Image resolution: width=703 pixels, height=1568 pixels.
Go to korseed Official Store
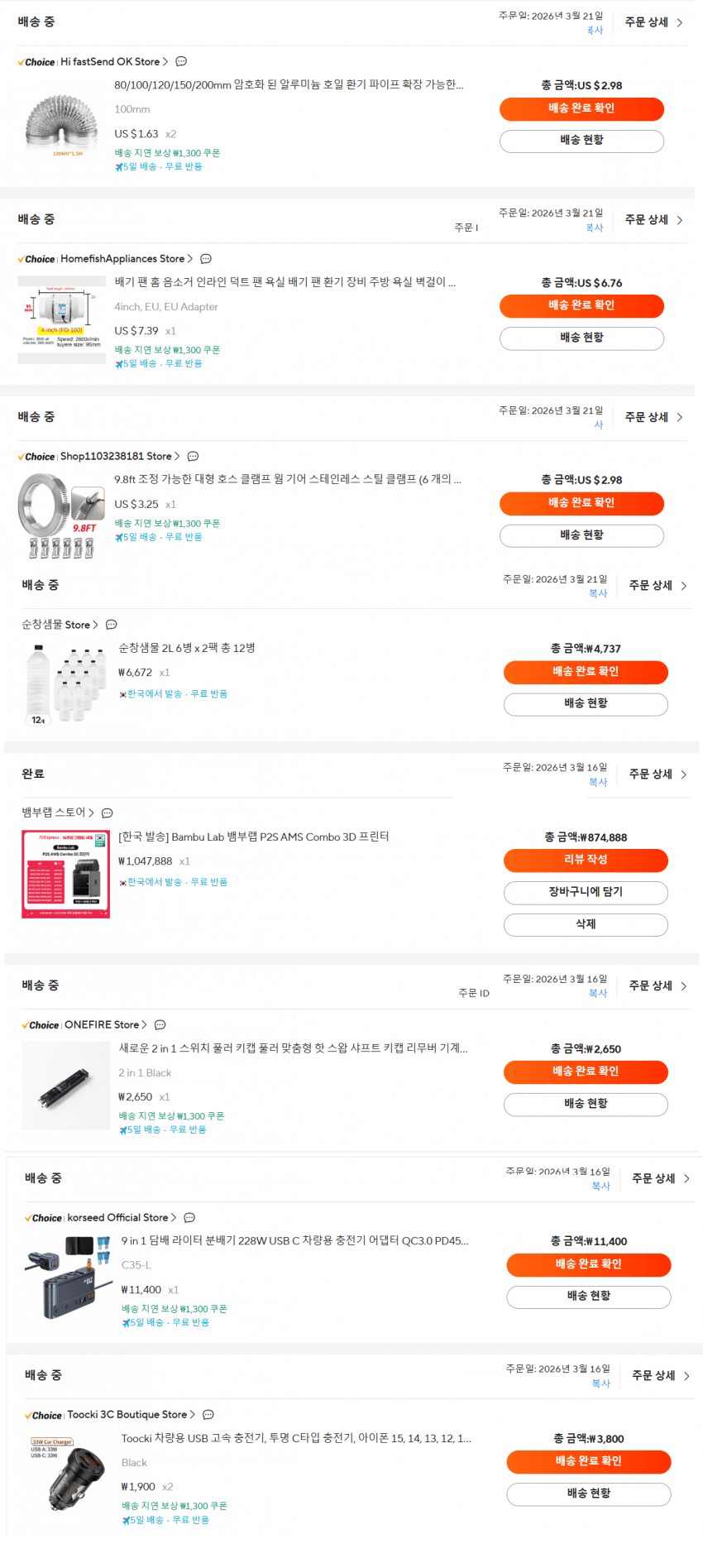pyautogui.click(x=117, y=1218)
